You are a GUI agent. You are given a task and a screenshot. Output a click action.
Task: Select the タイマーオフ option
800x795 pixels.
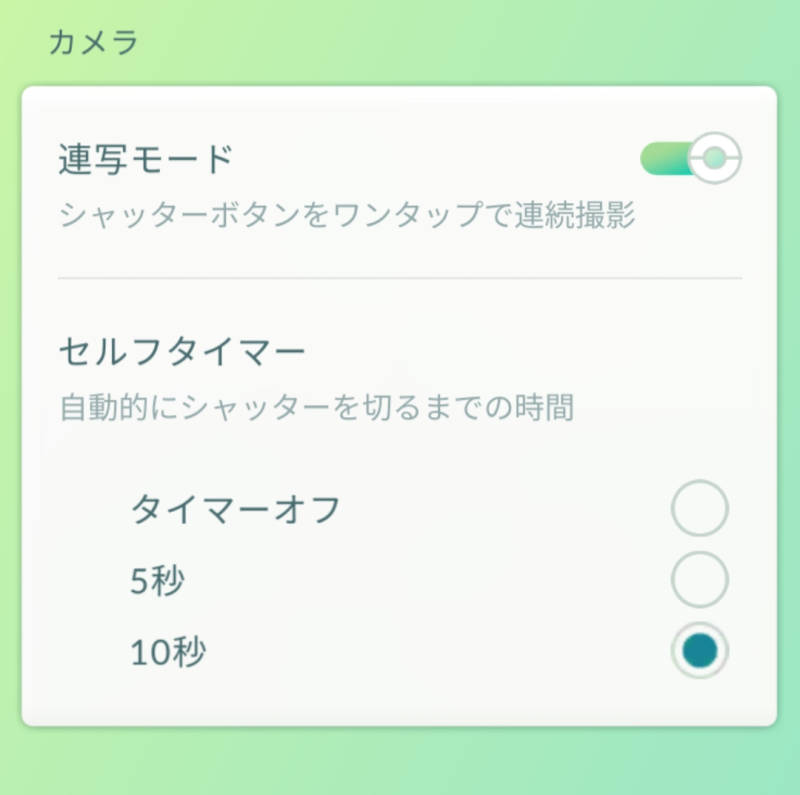(x=699, y=509)
